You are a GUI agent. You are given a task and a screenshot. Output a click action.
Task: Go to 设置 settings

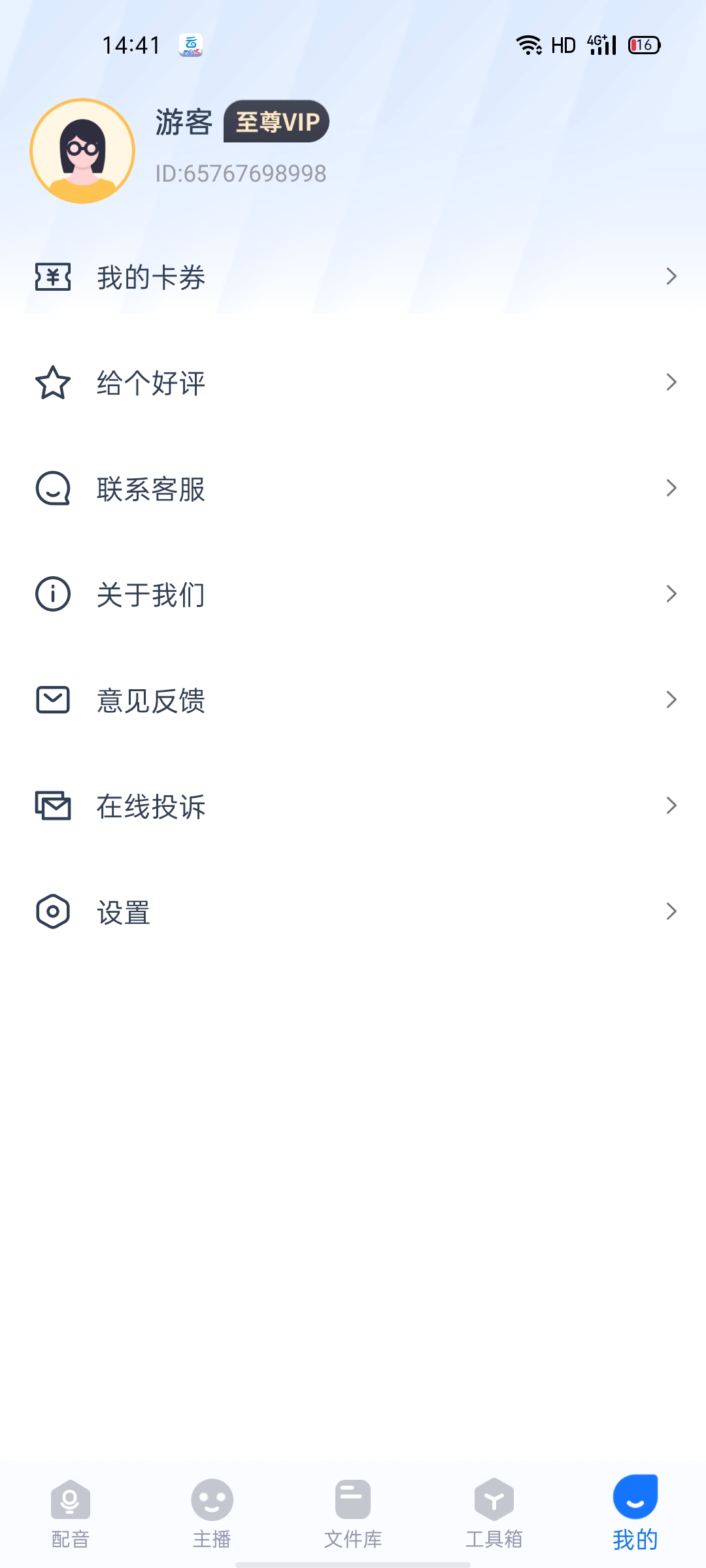353,912
